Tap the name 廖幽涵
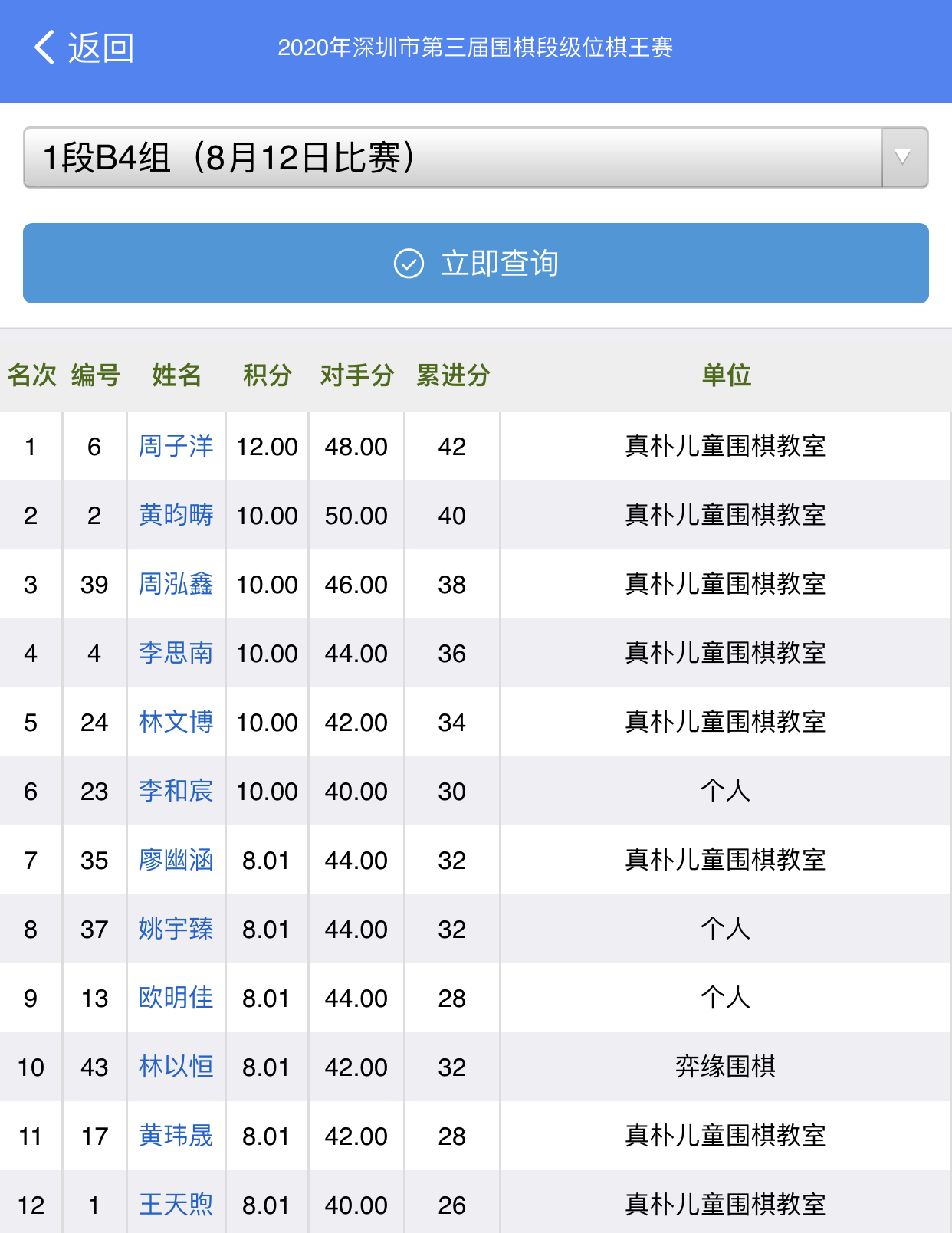 coord(176,860)
